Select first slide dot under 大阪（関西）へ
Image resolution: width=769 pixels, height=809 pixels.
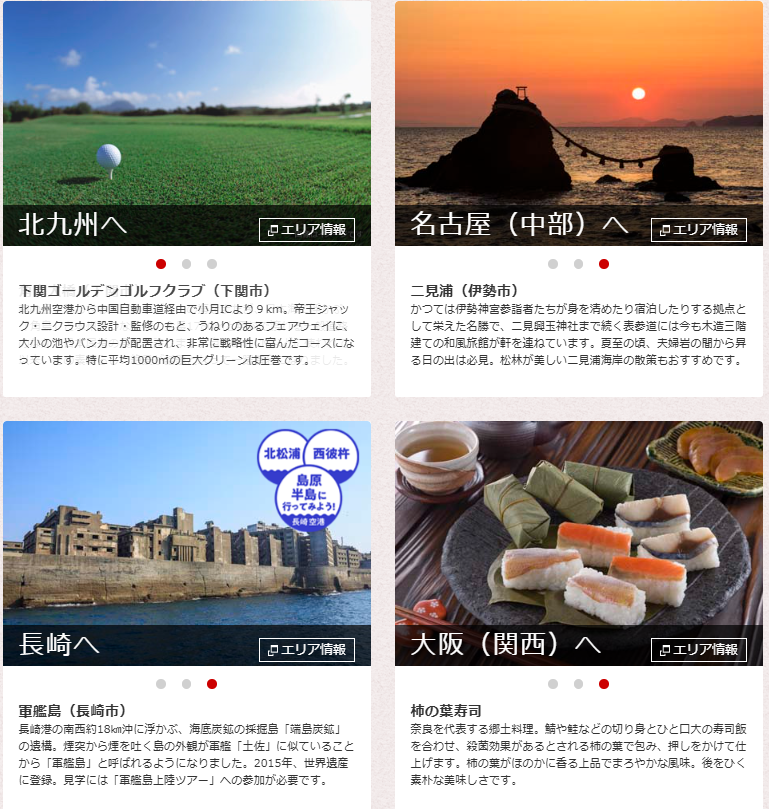[x=553, y=684]
